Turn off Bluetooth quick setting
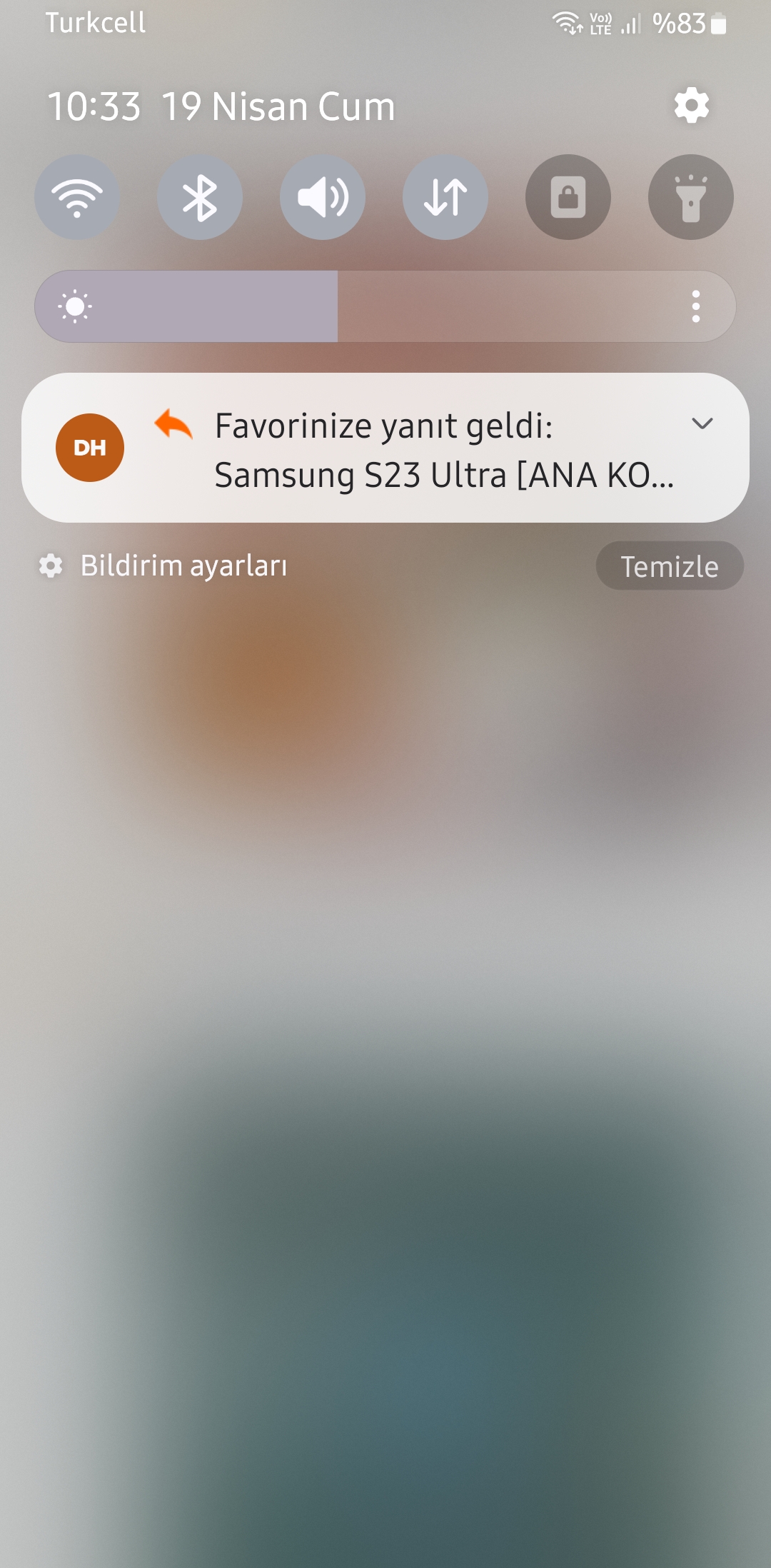Image resolution: width=771 pixels, height=1568 pixels. (200, 197)
